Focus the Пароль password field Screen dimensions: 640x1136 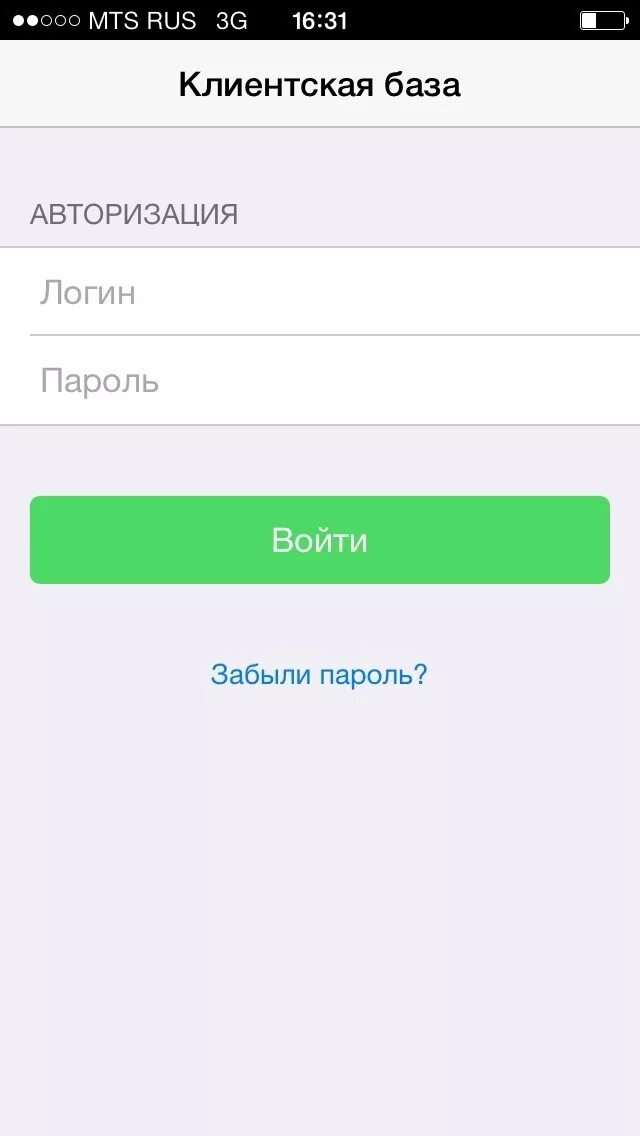click(320, 380)
